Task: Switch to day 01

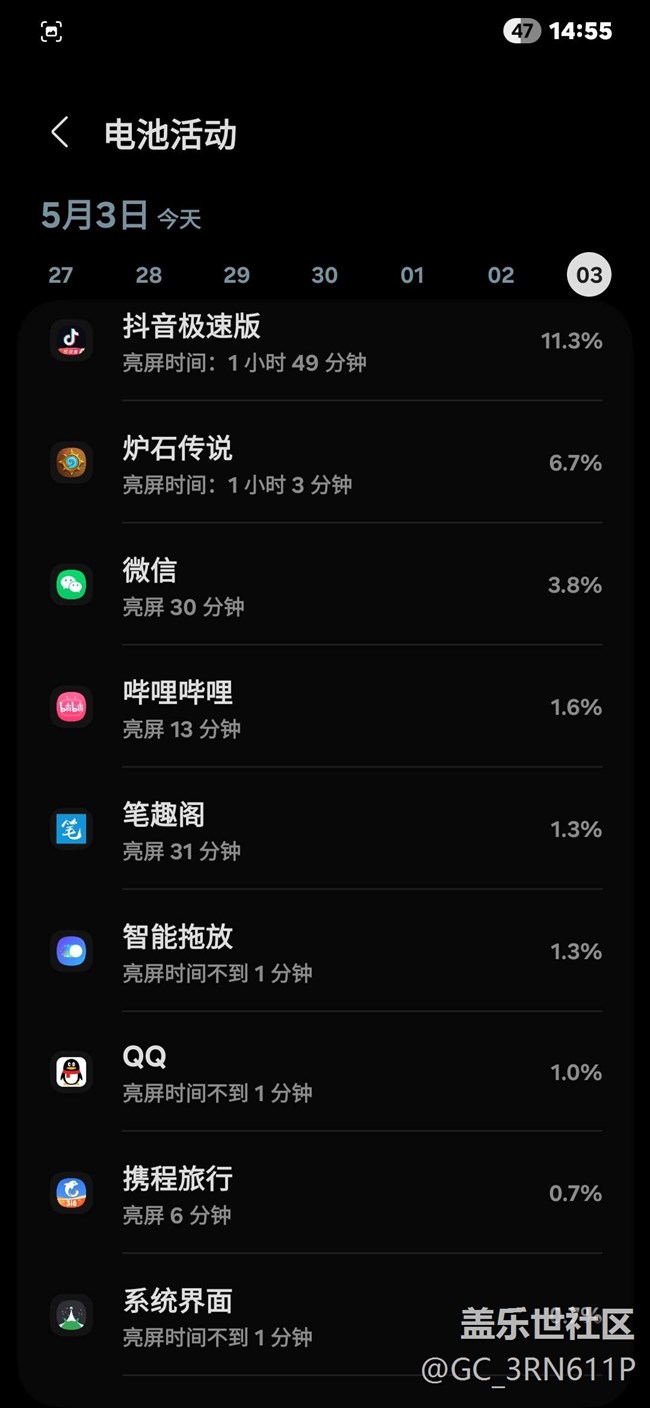Action: pyautogui.click(x=413, y=275)
